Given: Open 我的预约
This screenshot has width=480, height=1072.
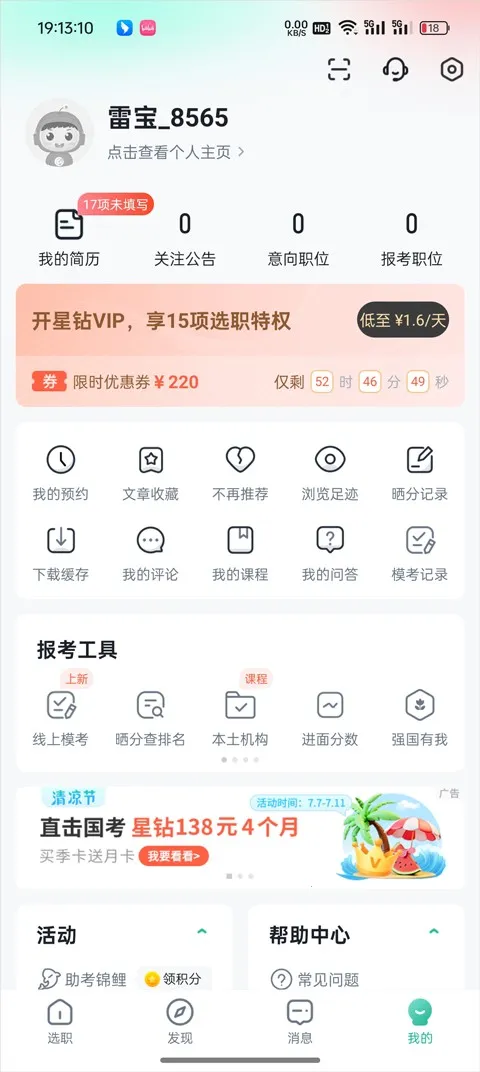Looking at the screenshot, I should click(61, 474).
